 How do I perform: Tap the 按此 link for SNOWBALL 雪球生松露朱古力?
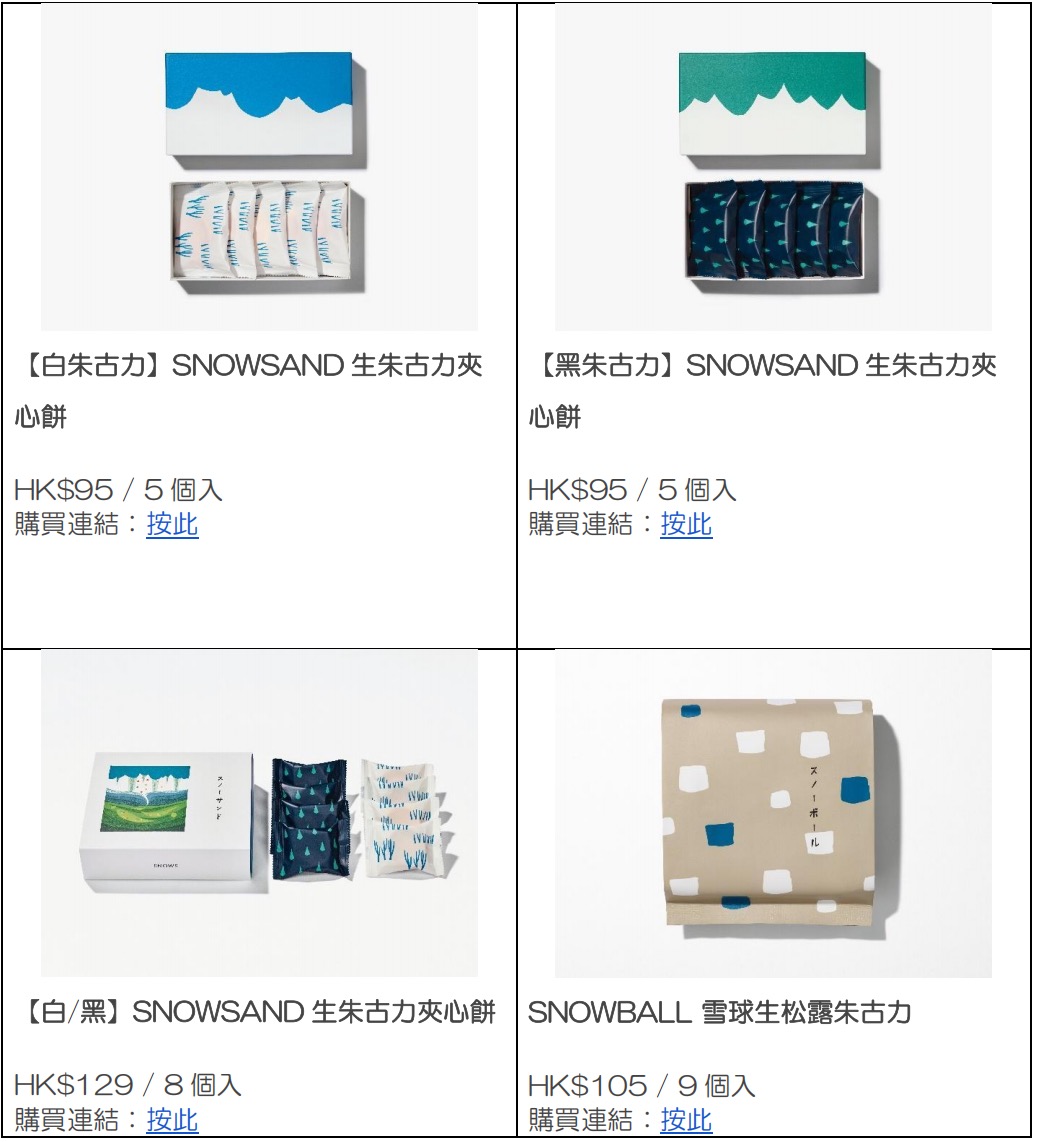pos(686,1119)
